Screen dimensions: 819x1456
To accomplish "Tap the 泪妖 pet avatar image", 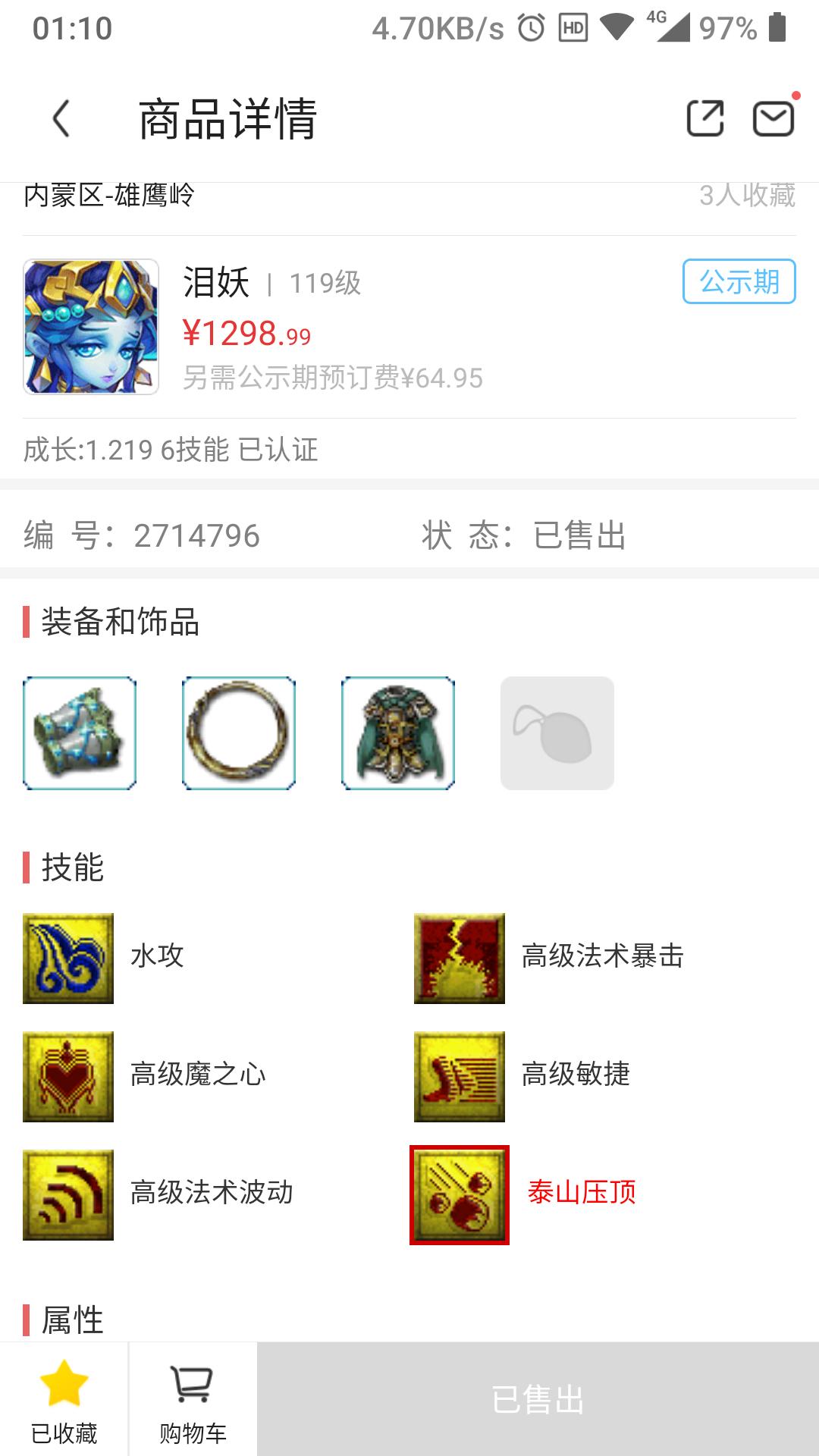I will [x=91, y=327].
